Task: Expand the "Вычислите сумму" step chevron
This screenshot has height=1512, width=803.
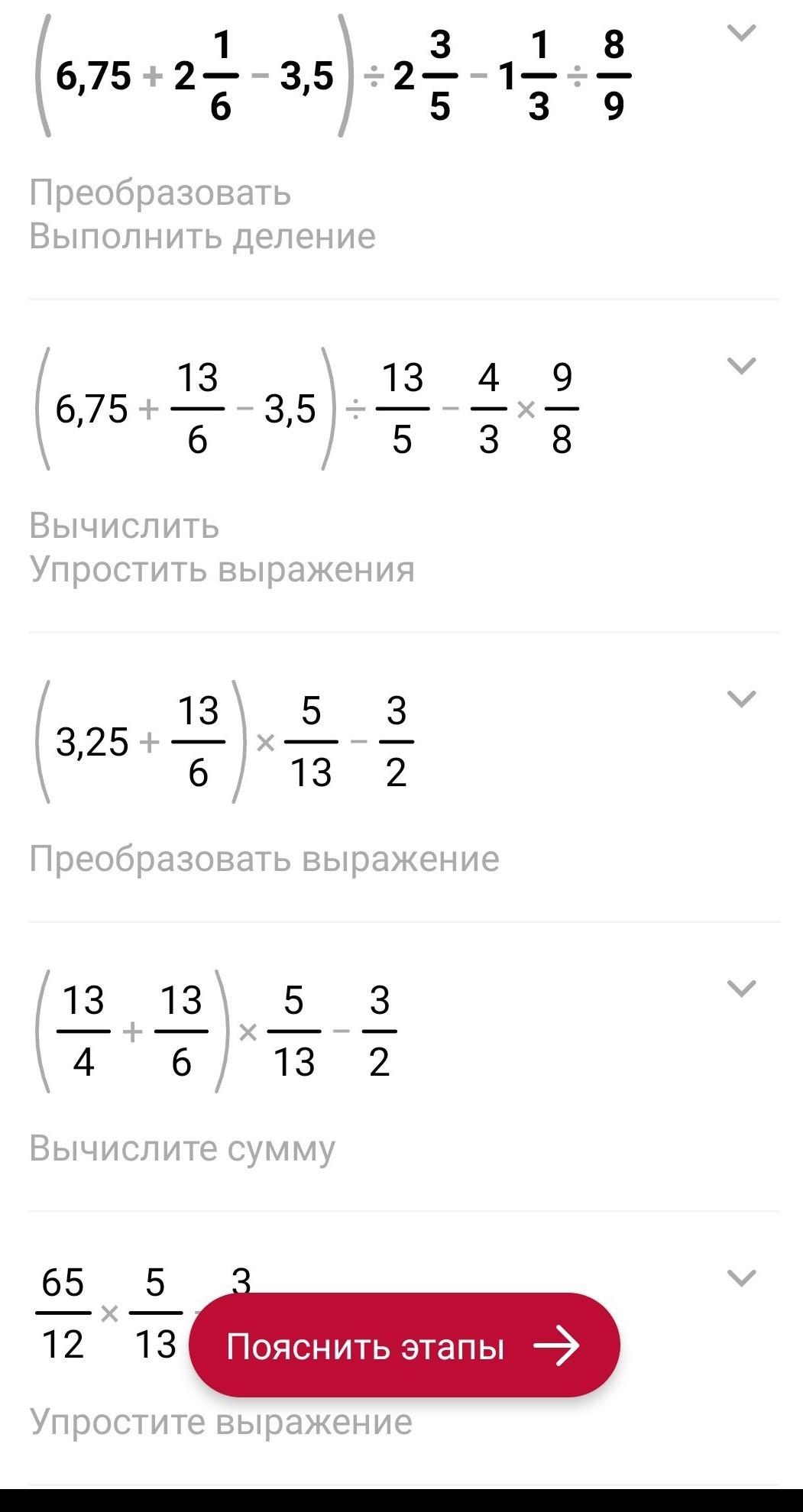Action: tap(741, 988)
